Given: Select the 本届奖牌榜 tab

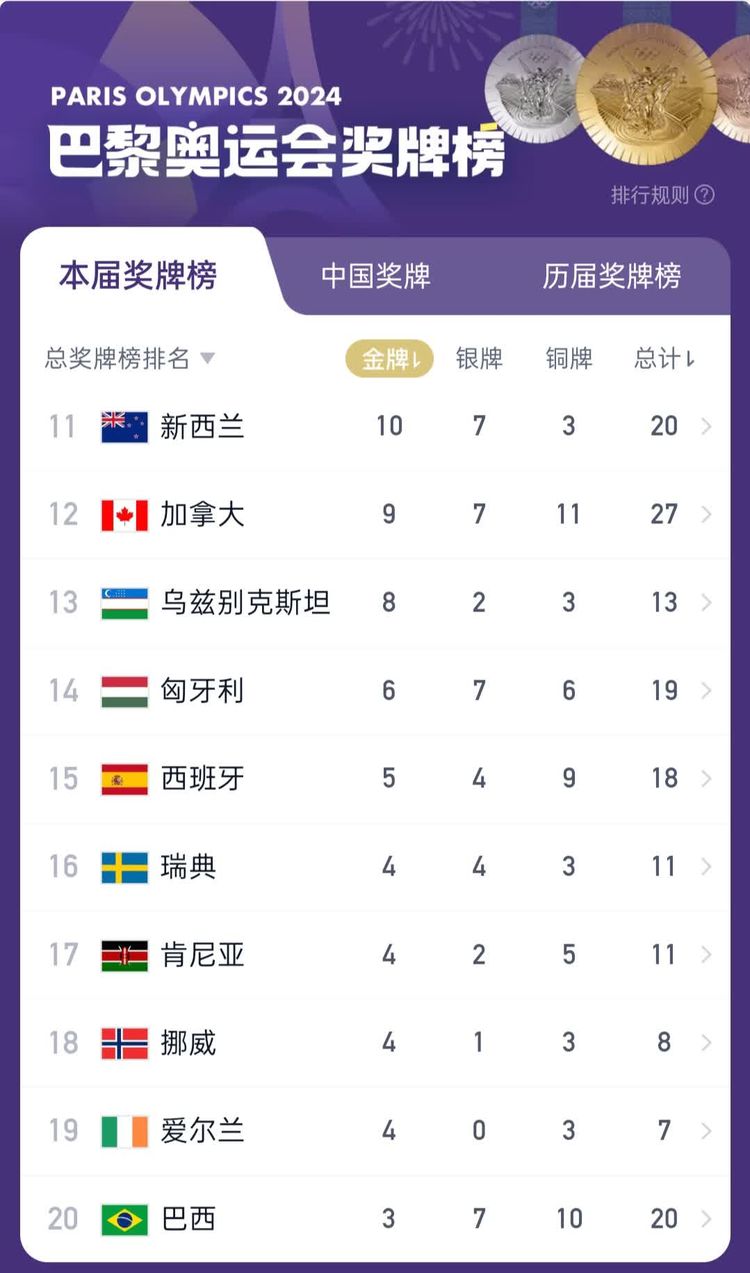Looking at the screenshot, I should (138, 276).
